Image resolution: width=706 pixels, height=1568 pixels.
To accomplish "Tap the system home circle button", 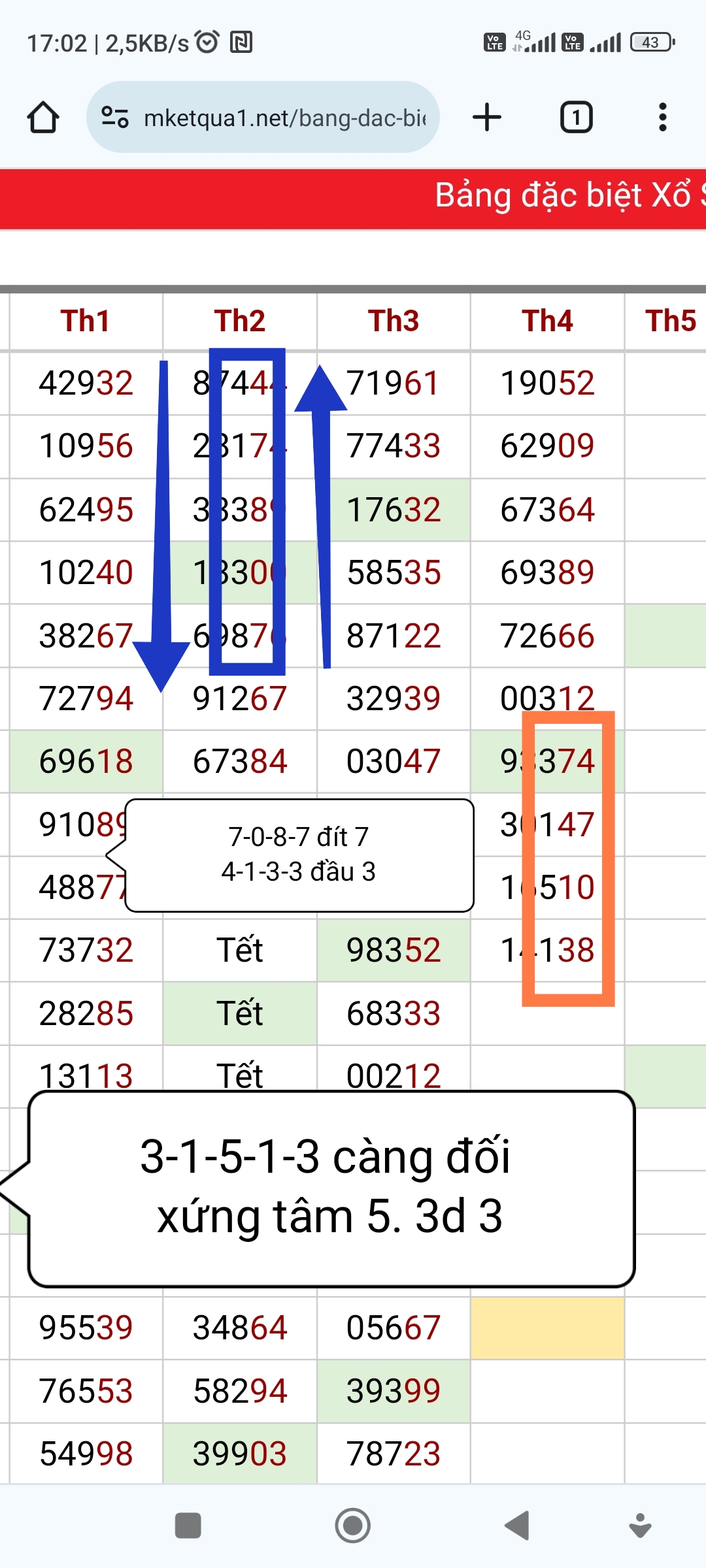I will tap(353, 1526).
